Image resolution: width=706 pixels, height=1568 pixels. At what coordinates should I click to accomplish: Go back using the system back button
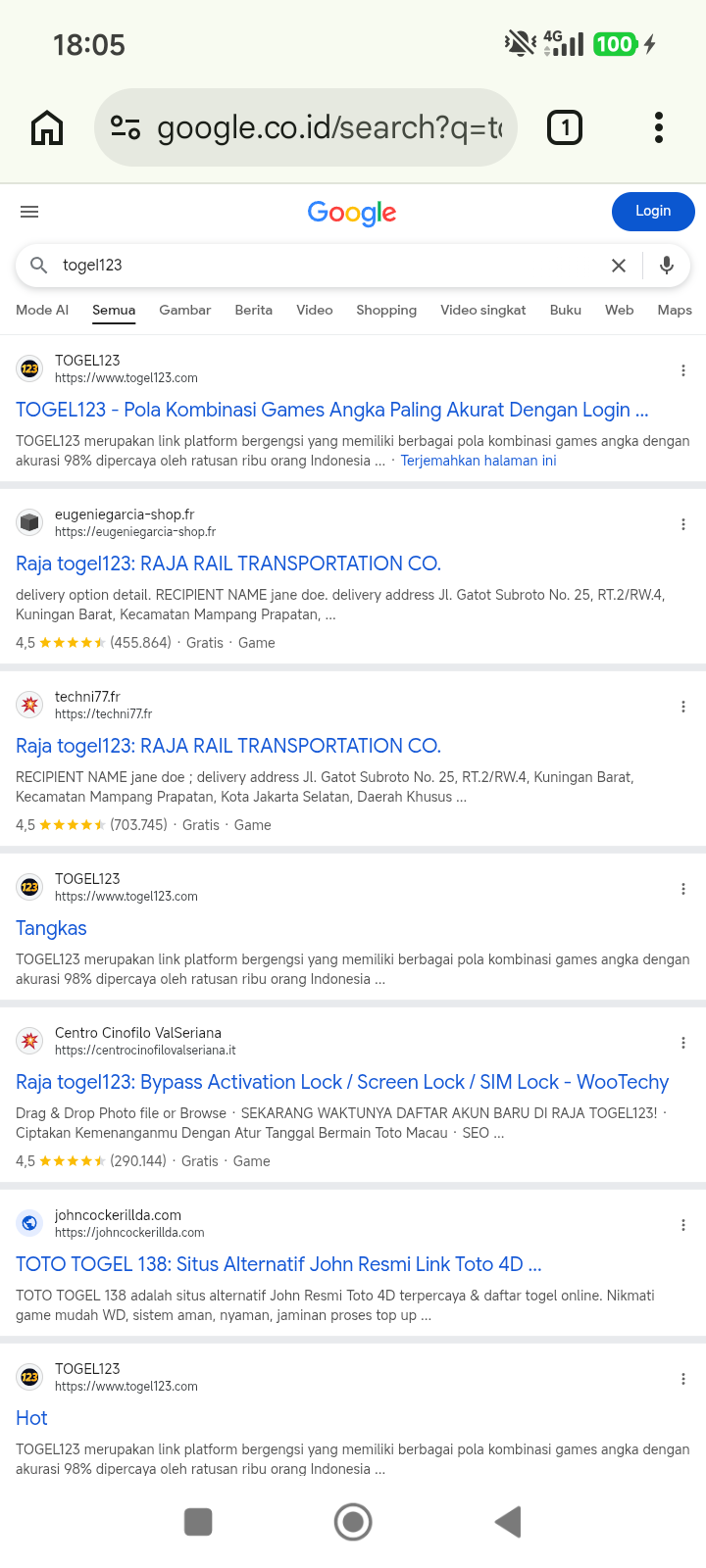pos(508,1522)
